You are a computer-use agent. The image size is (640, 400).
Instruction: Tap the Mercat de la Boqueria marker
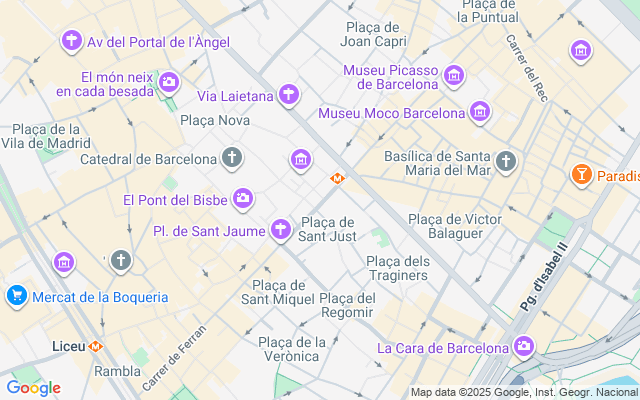[x=16, y=296]
